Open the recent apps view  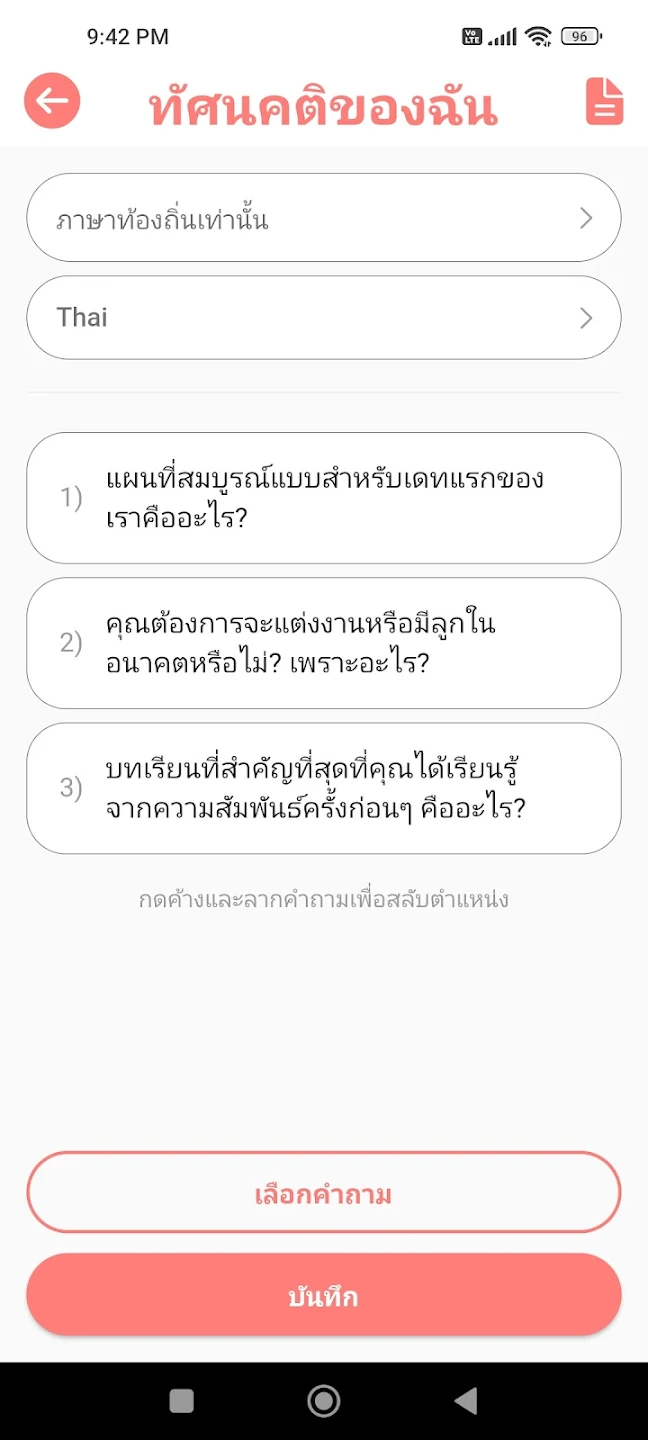(x=182, y=1401)
